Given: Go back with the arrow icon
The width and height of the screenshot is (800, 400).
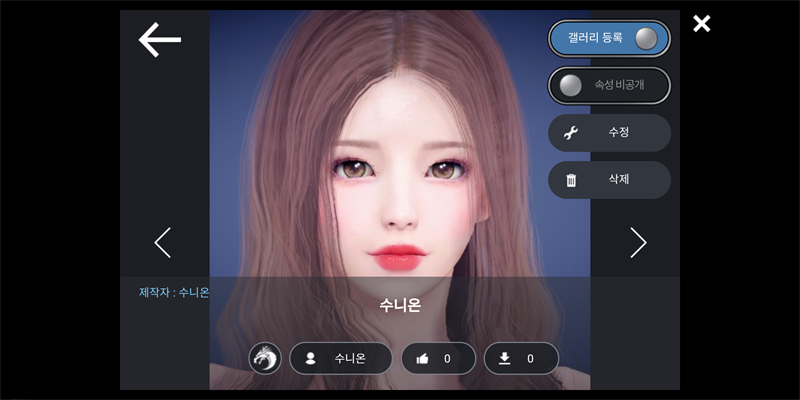Looking at the screenshot, I should [x=159, y=40].
